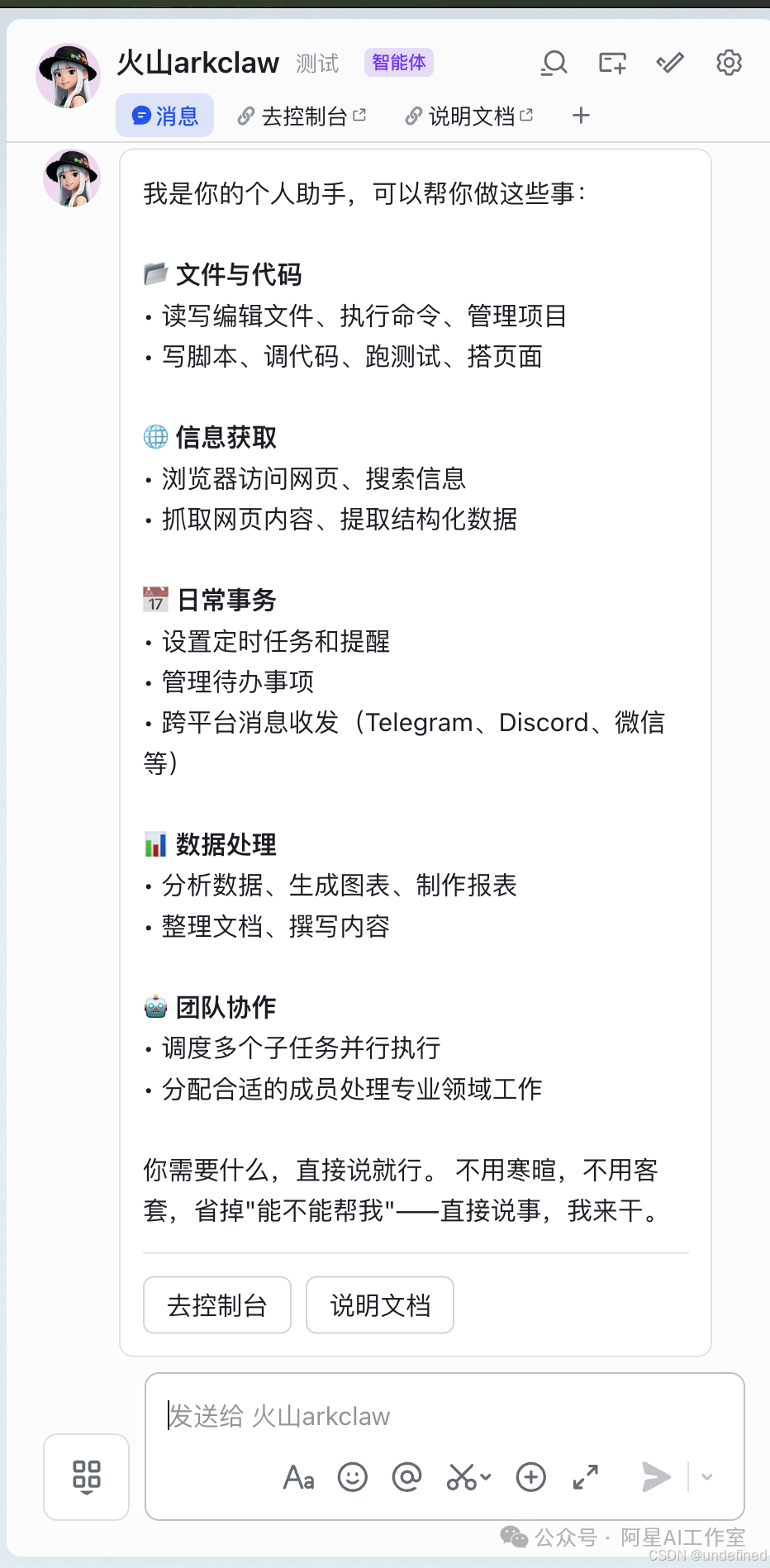Tap the 说明文档 button under the message

pos(380,1305)
